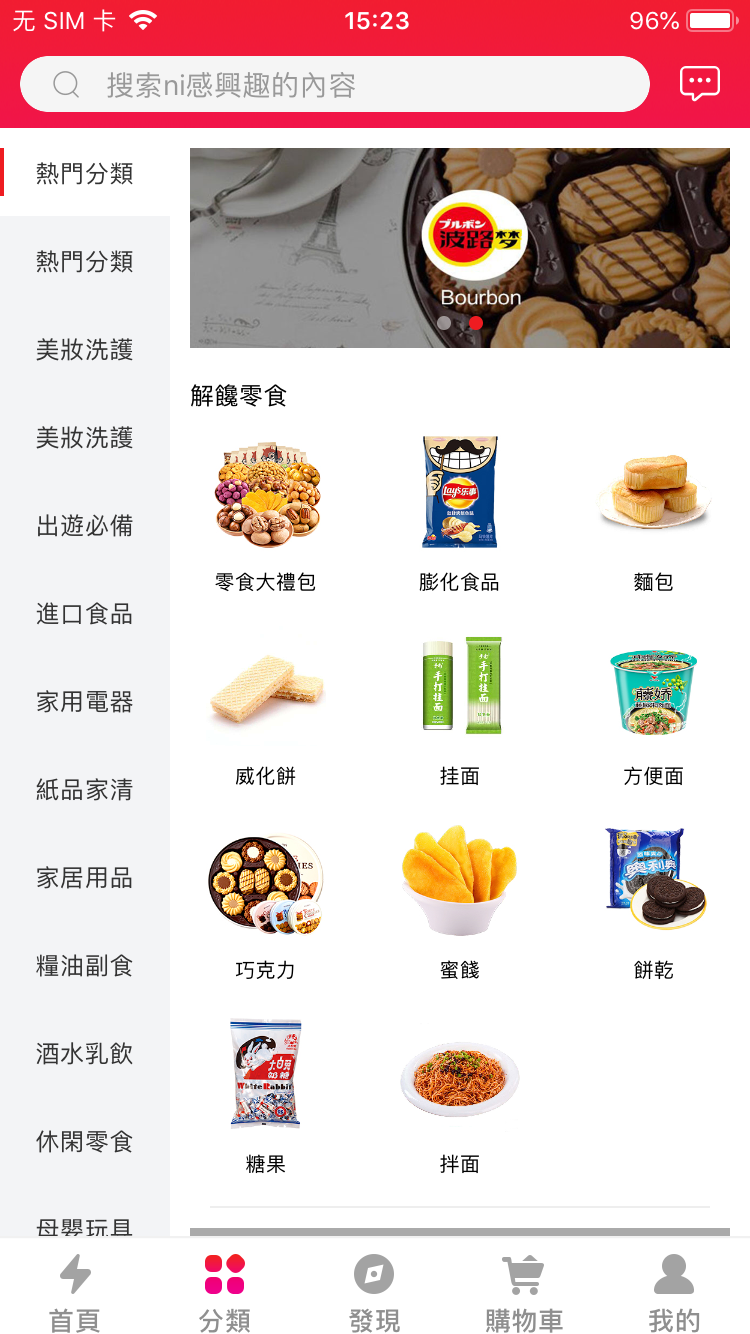Open the 購物車 tab

click(x=524, y=1293)
